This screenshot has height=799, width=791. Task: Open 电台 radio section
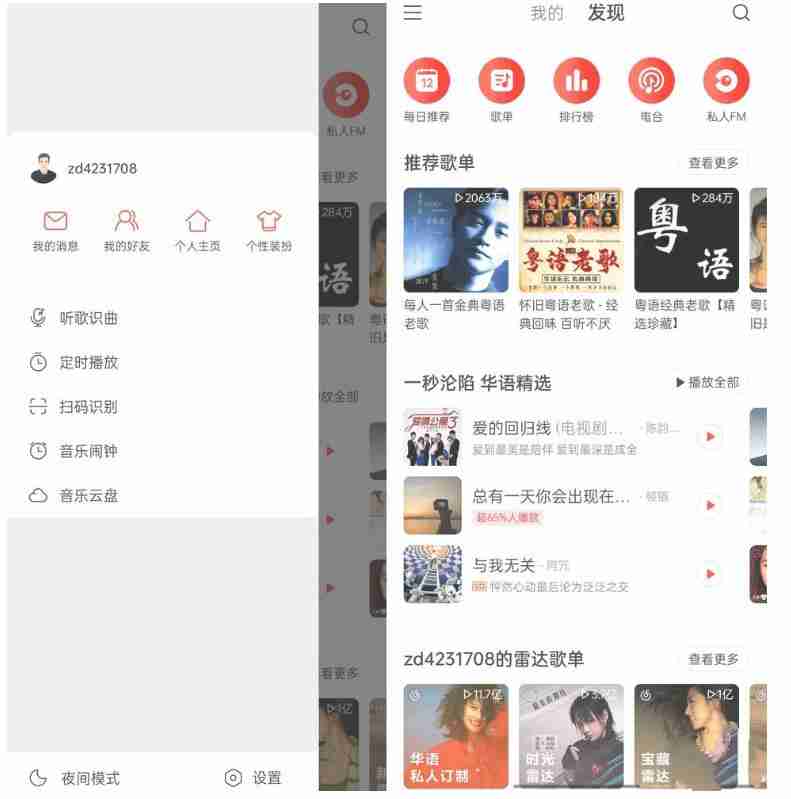(651, 90)
